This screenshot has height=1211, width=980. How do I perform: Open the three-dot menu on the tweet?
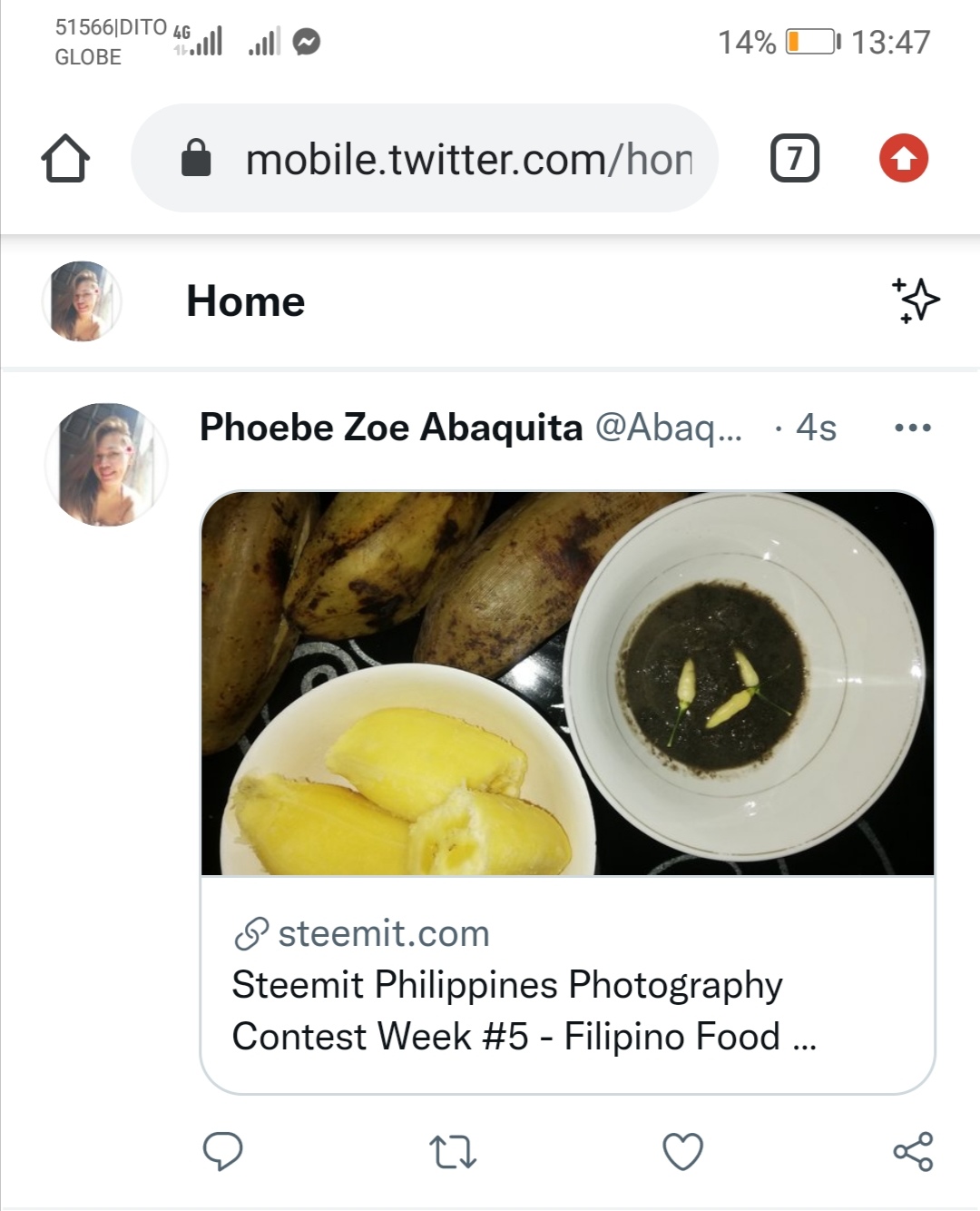[x=912, y=428]
